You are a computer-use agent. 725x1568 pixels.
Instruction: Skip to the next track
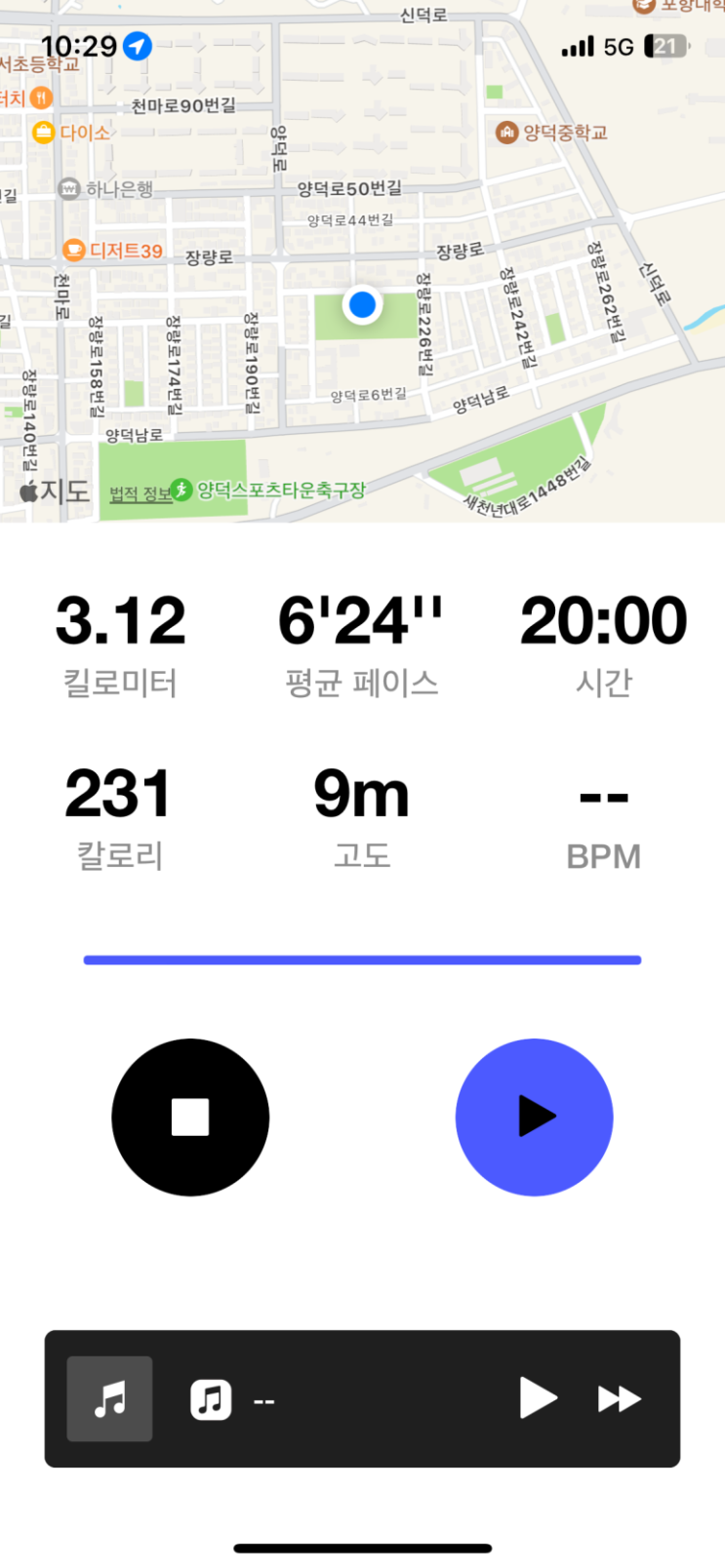pos(619,1399)
